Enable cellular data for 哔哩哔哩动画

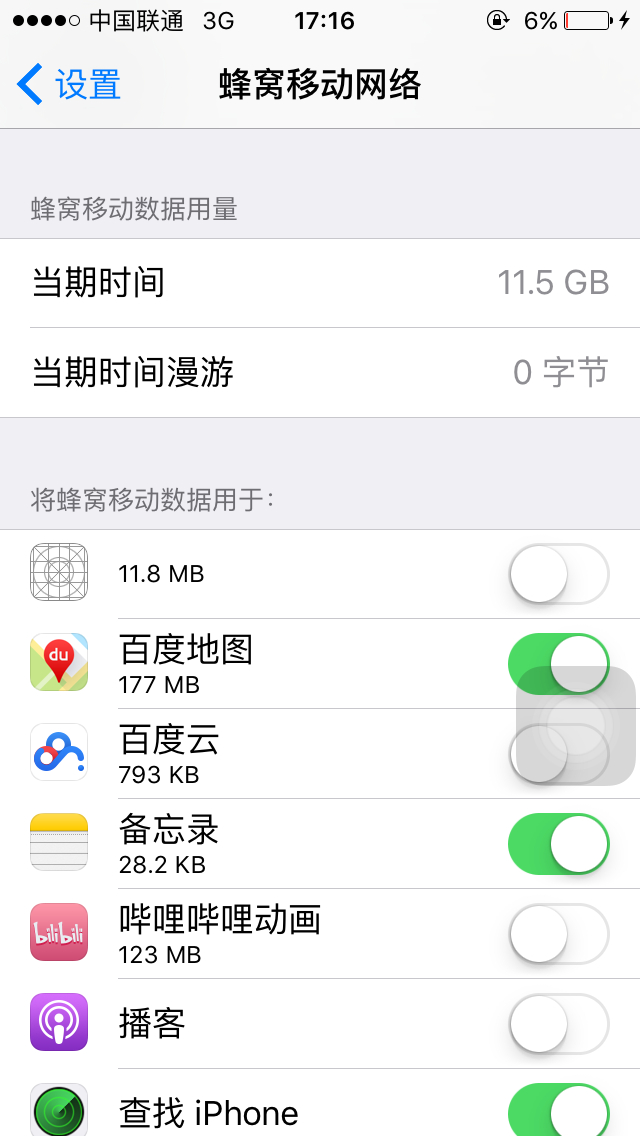click(558, 934)
